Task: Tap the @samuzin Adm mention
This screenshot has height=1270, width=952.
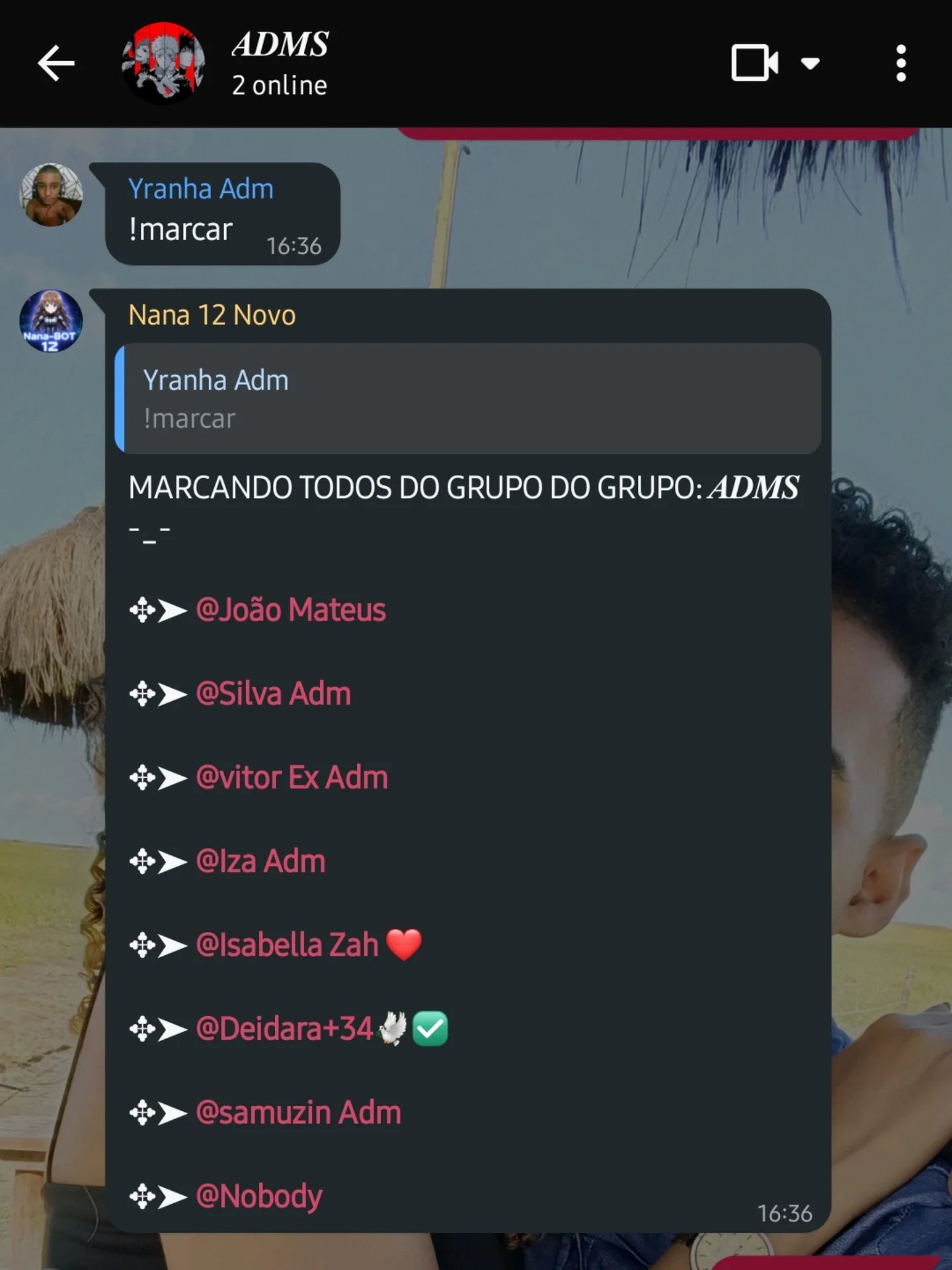Action: coord(297,1113)
